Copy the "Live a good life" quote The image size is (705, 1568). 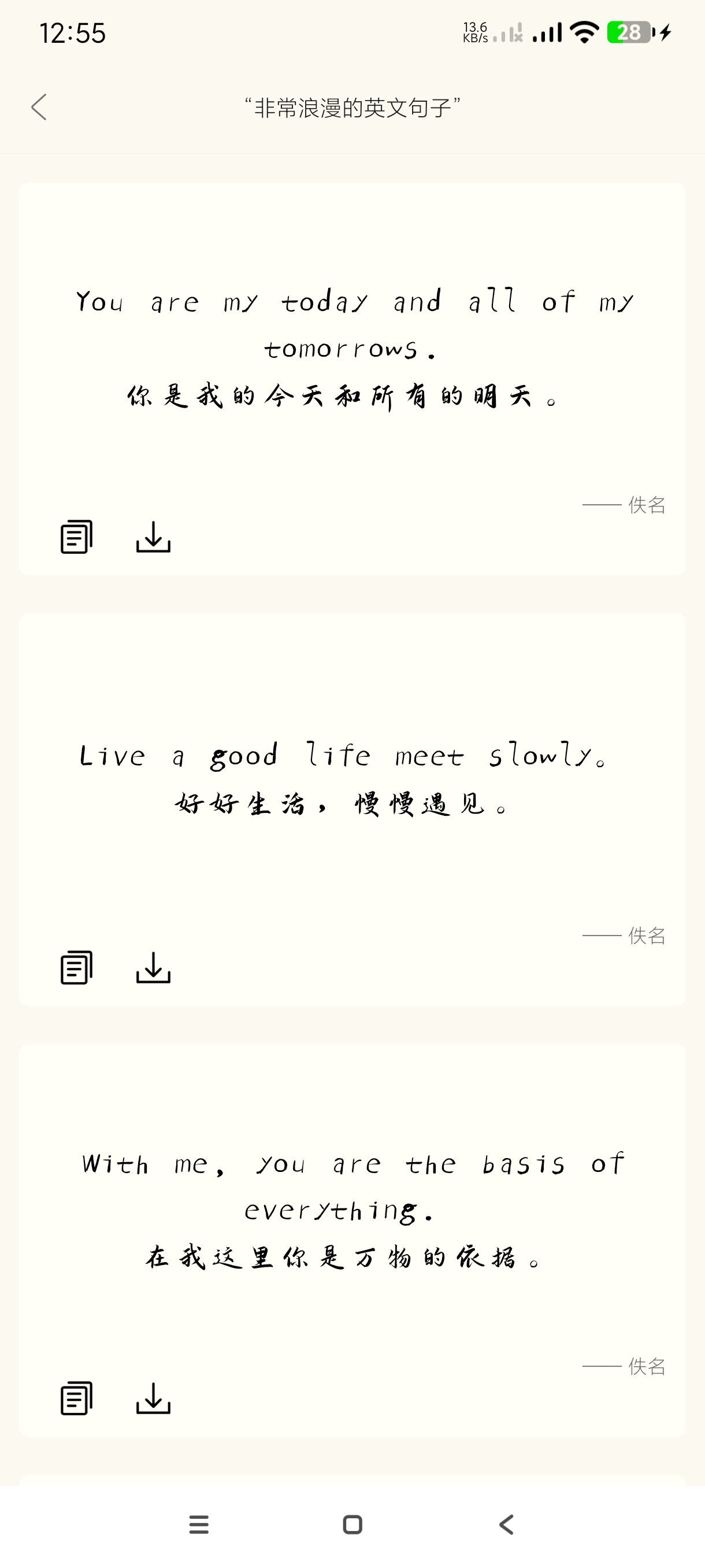[77, 967]
